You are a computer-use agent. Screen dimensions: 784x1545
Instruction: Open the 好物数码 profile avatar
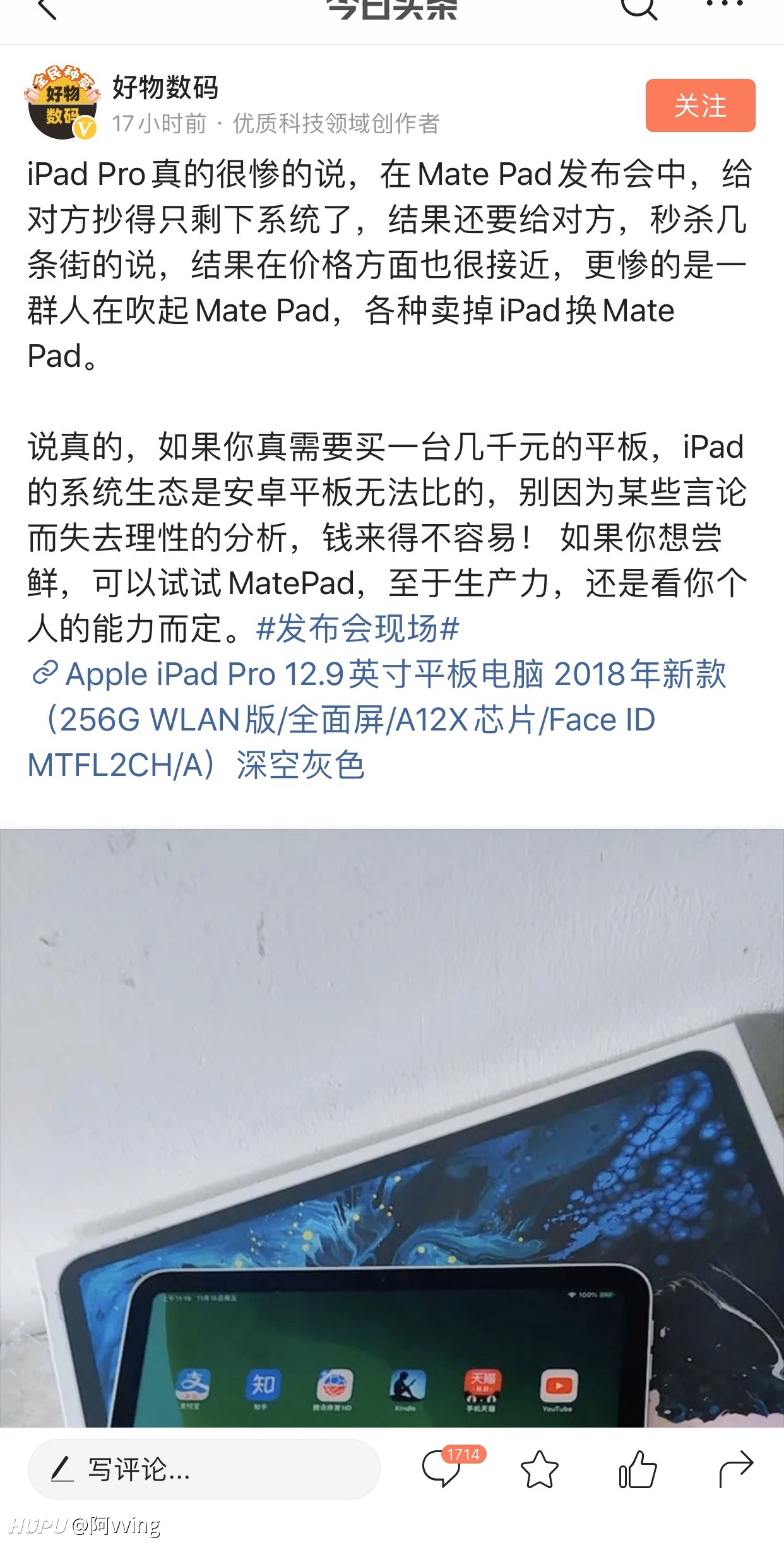[x=62, y=102]
